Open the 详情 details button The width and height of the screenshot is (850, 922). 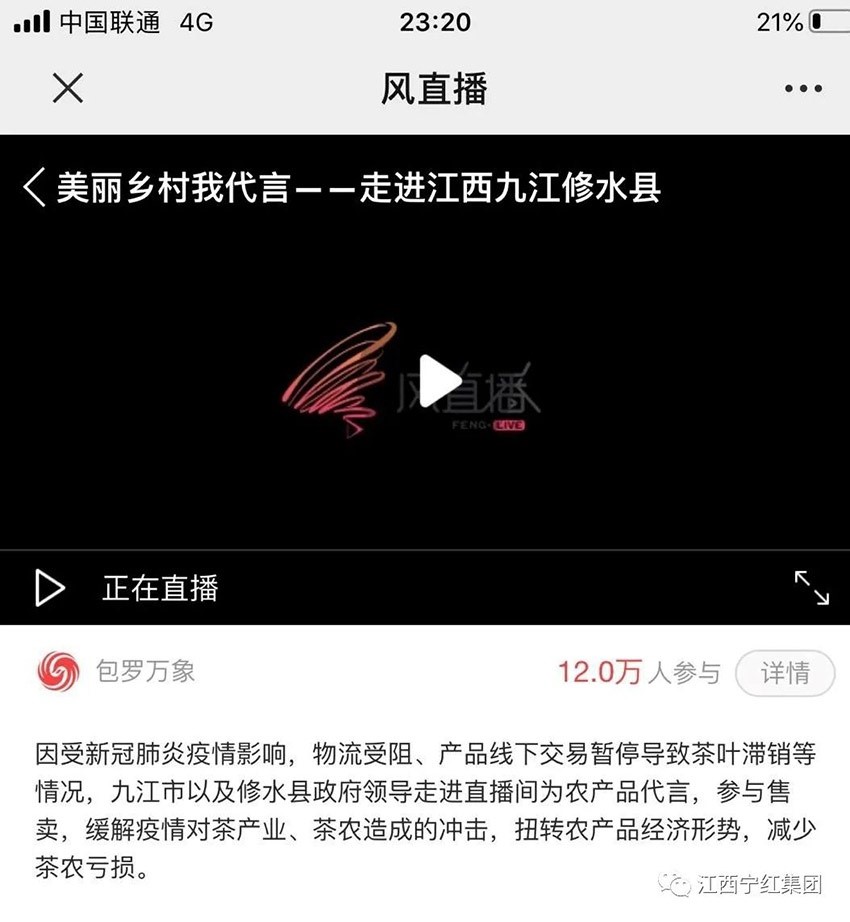click(785, 673)
